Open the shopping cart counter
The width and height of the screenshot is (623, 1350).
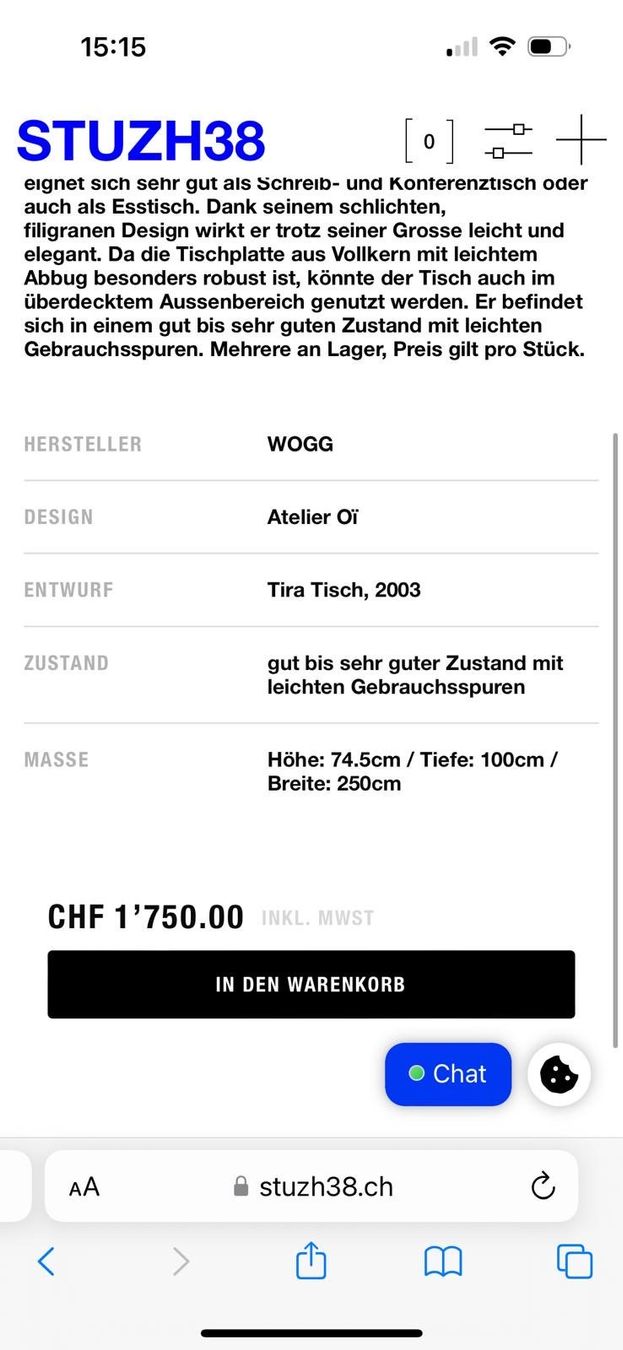point(429,141)
